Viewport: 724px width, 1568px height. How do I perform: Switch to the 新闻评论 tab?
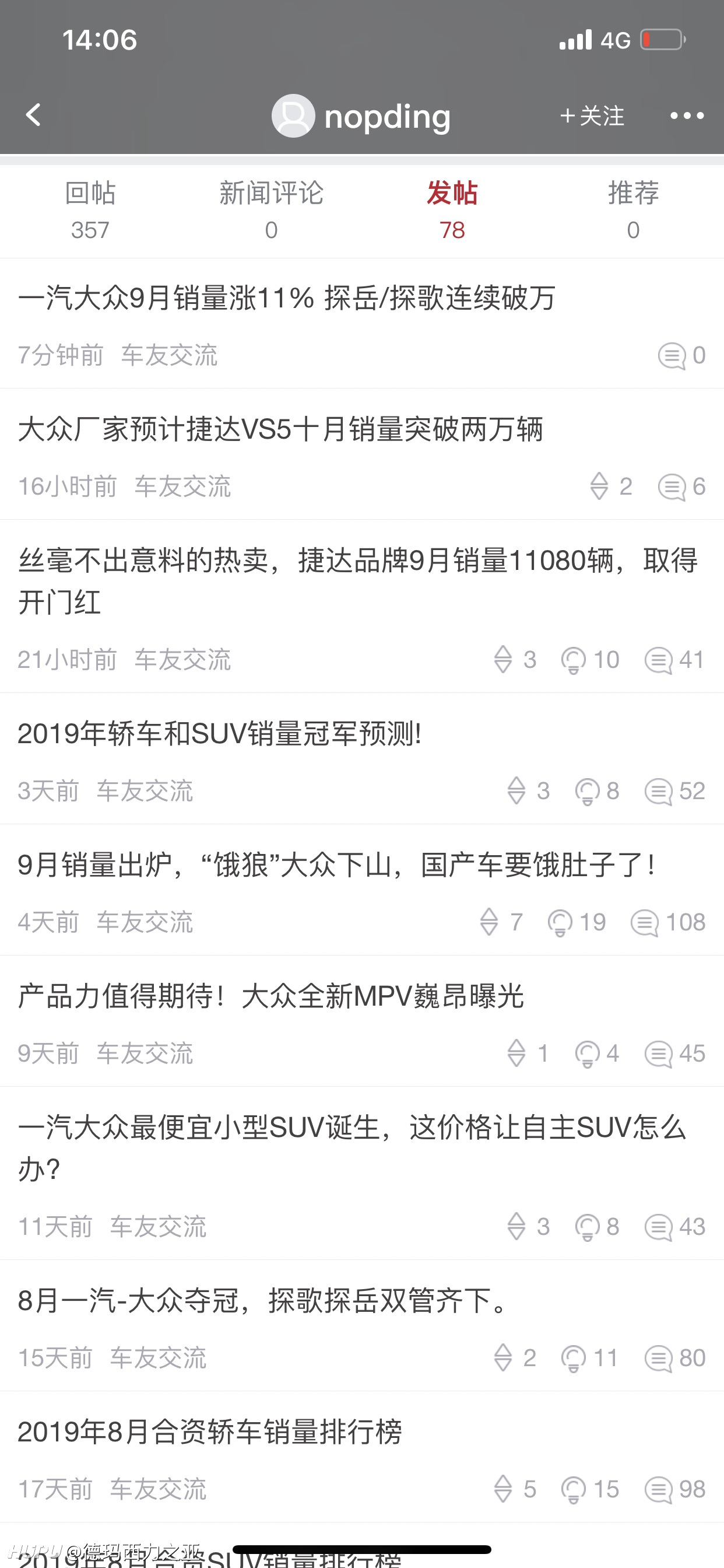click(x=271, y=211)
